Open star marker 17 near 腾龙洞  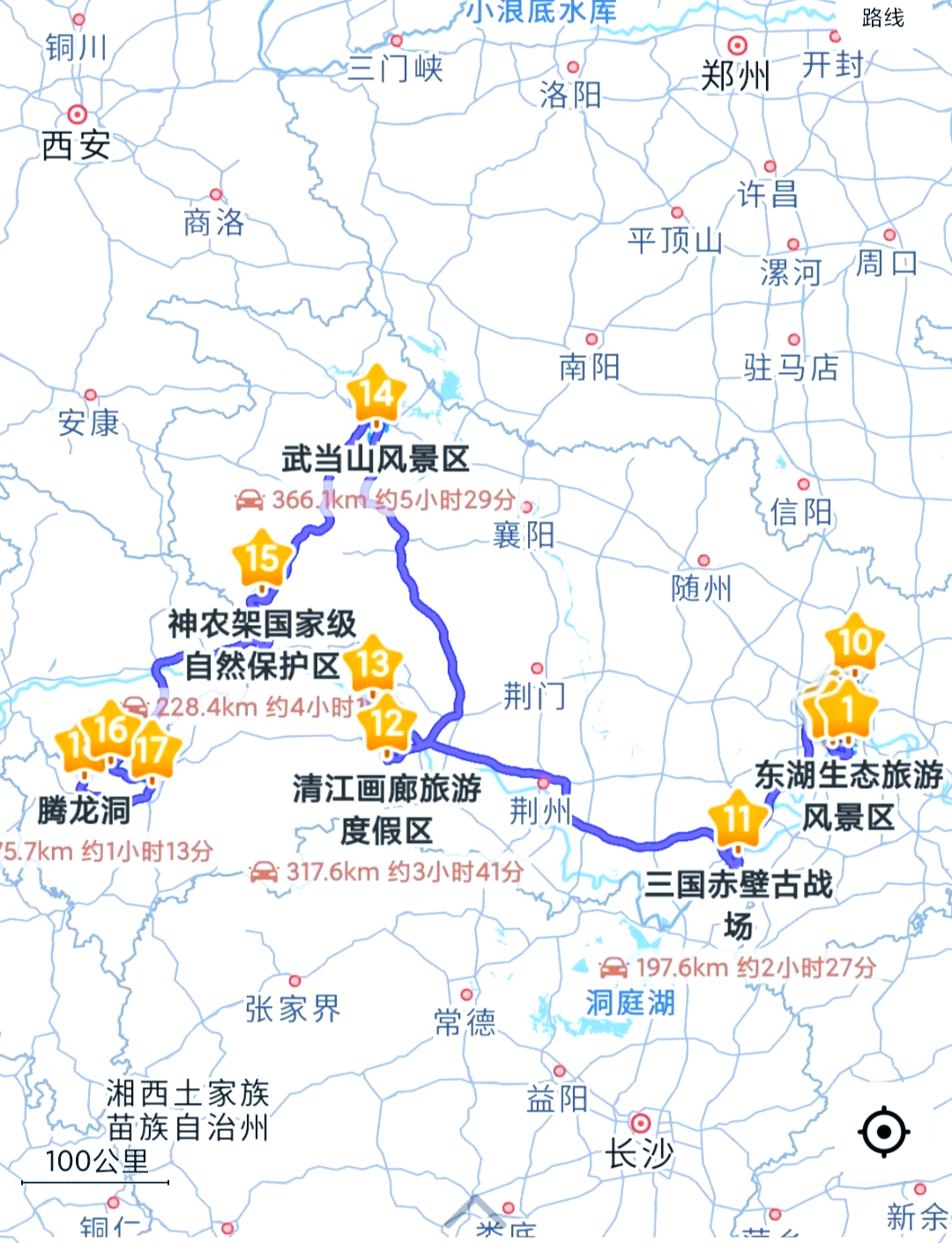point(153,750)
